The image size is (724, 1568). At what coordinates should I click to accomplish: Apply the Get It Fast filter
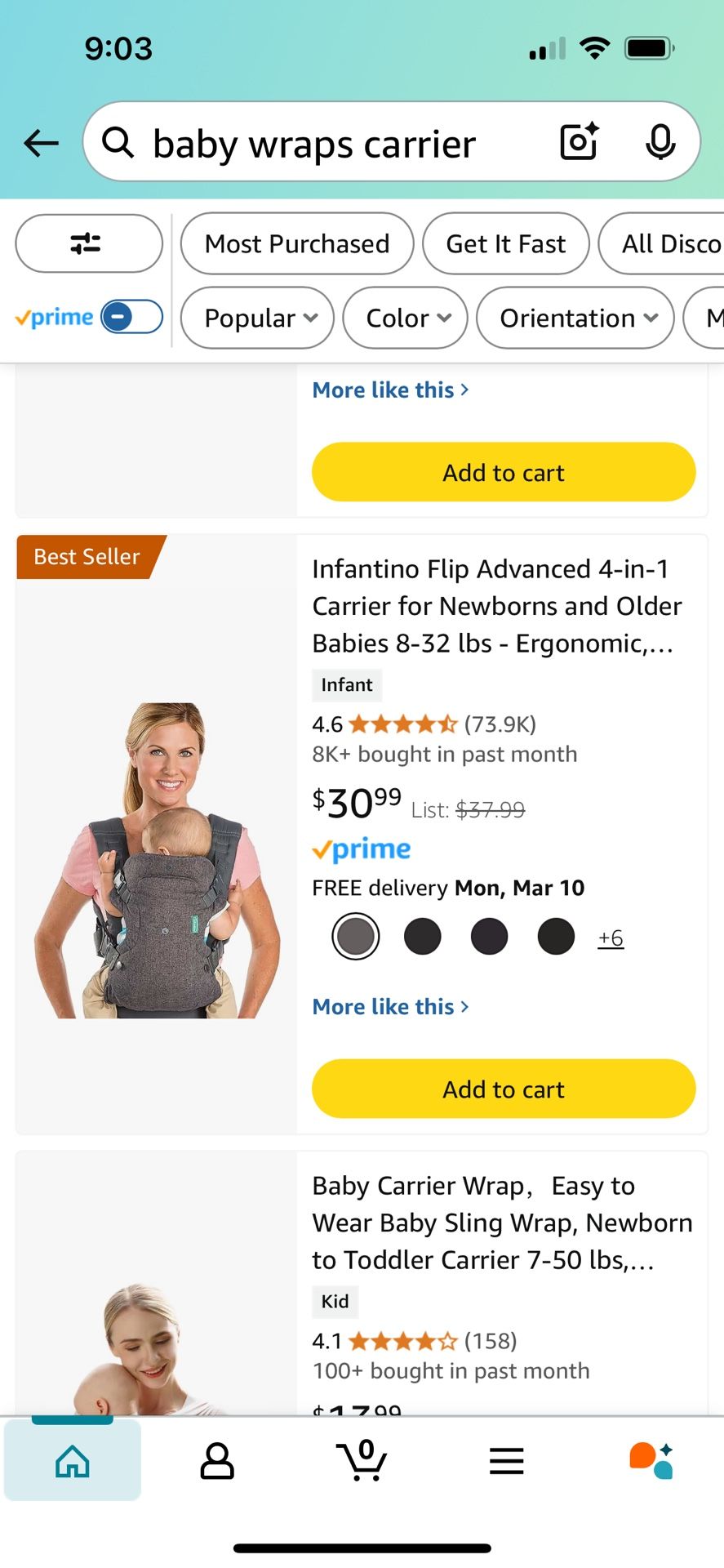pos(506,243)
